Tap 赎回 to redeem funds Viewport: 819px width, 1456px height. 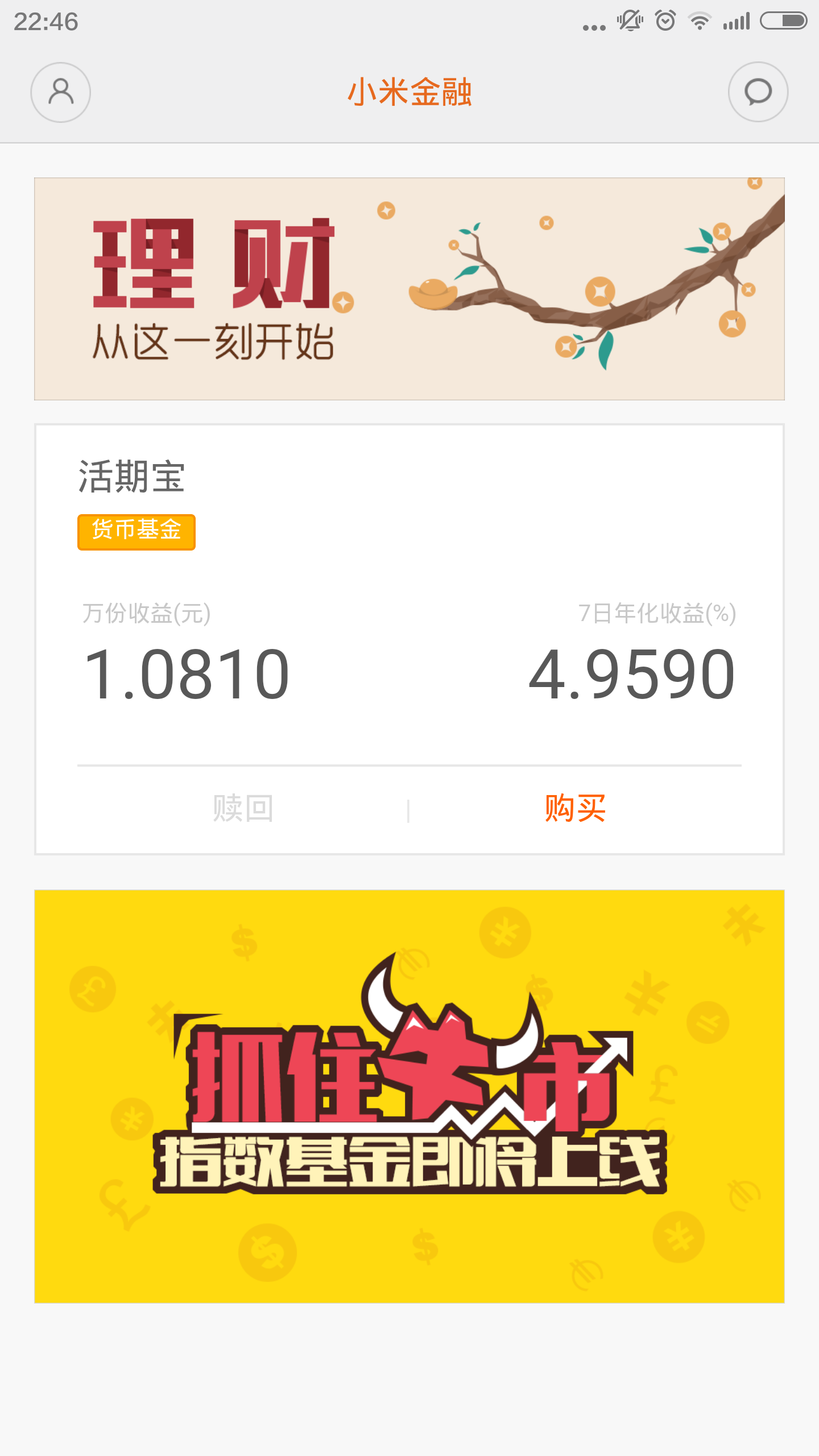(x=243, y=808)
